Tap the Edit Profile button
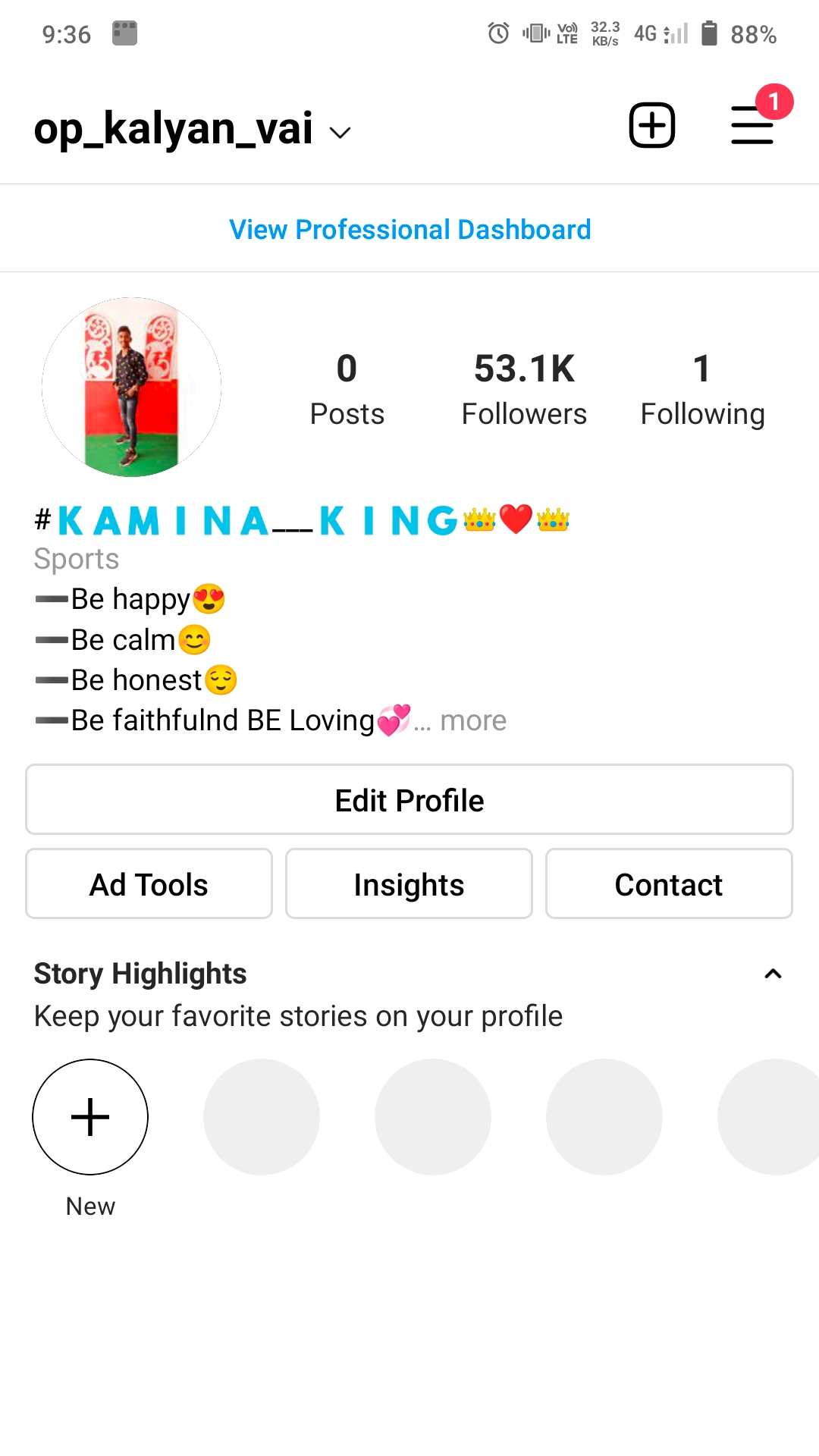 pyautogui.click(x=409, y=800)
